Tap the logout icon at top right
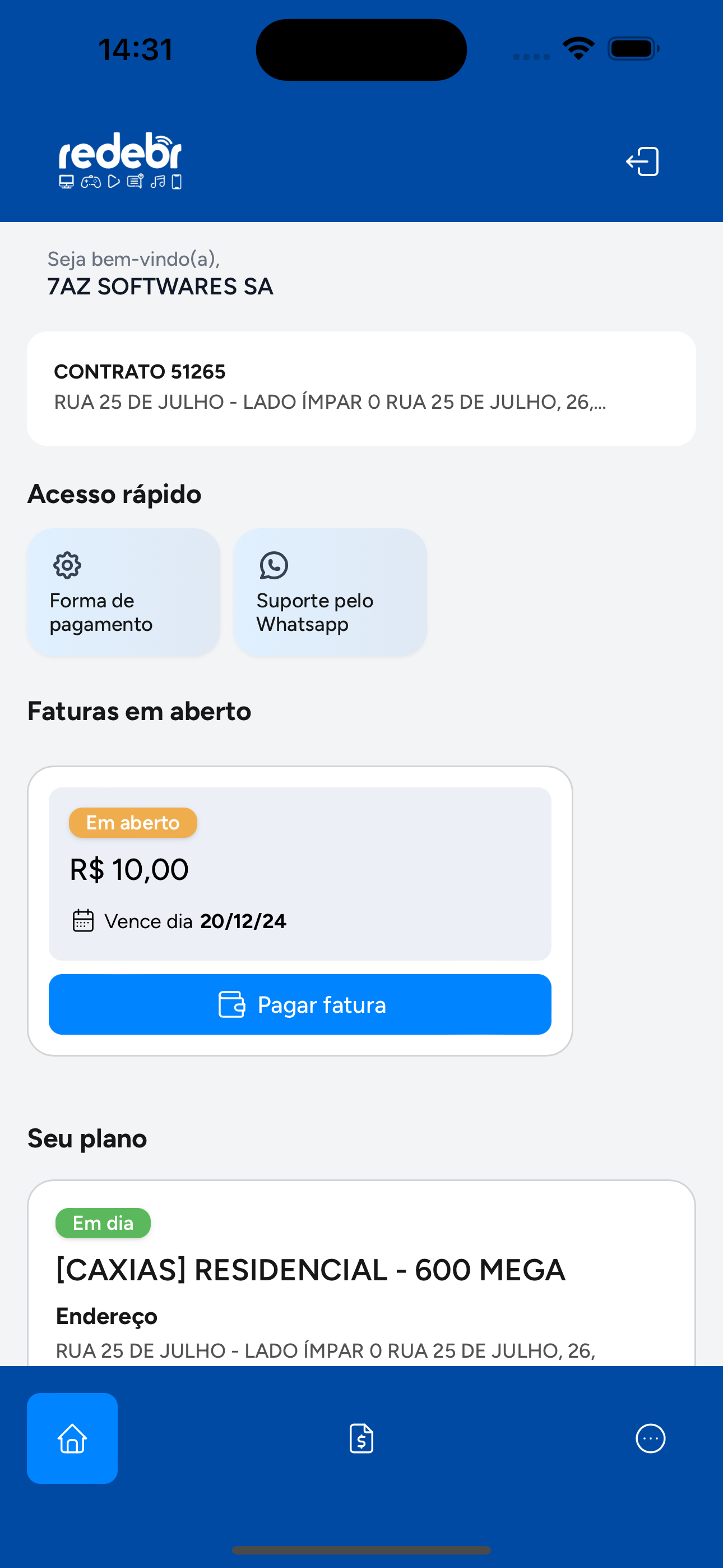Image resolution: width=723 pixels, height=1568 pixels. click(x=643, y=162)
